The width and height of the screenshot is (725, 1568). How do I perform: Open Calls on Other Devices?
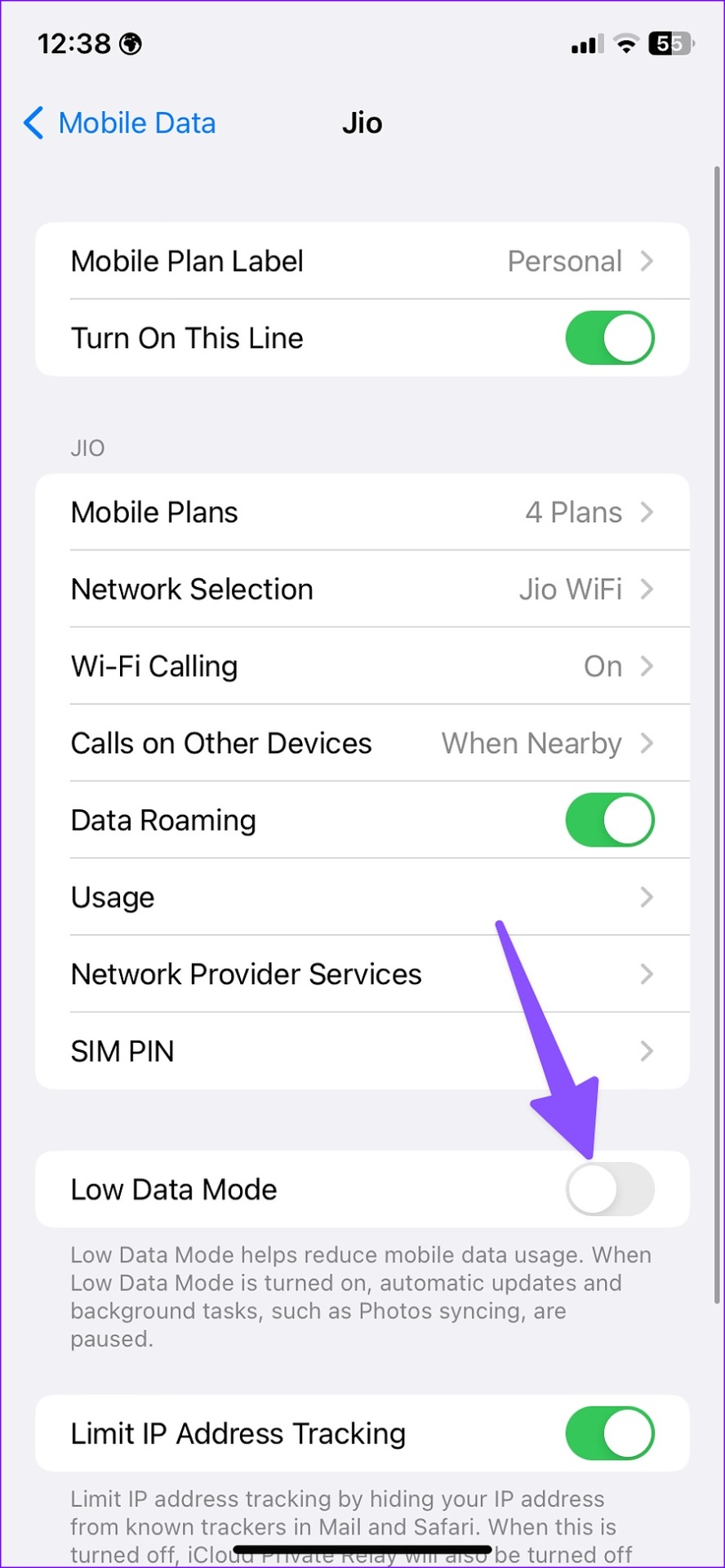[362, 743]
